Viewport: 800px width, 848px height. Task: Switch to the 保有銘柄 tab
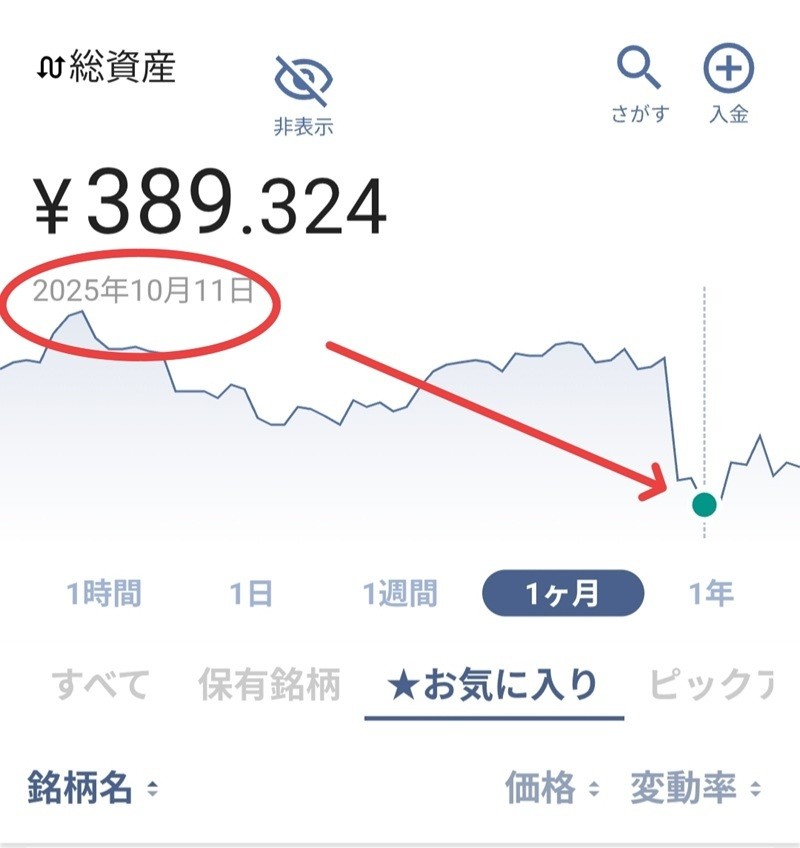pos(269,686)
